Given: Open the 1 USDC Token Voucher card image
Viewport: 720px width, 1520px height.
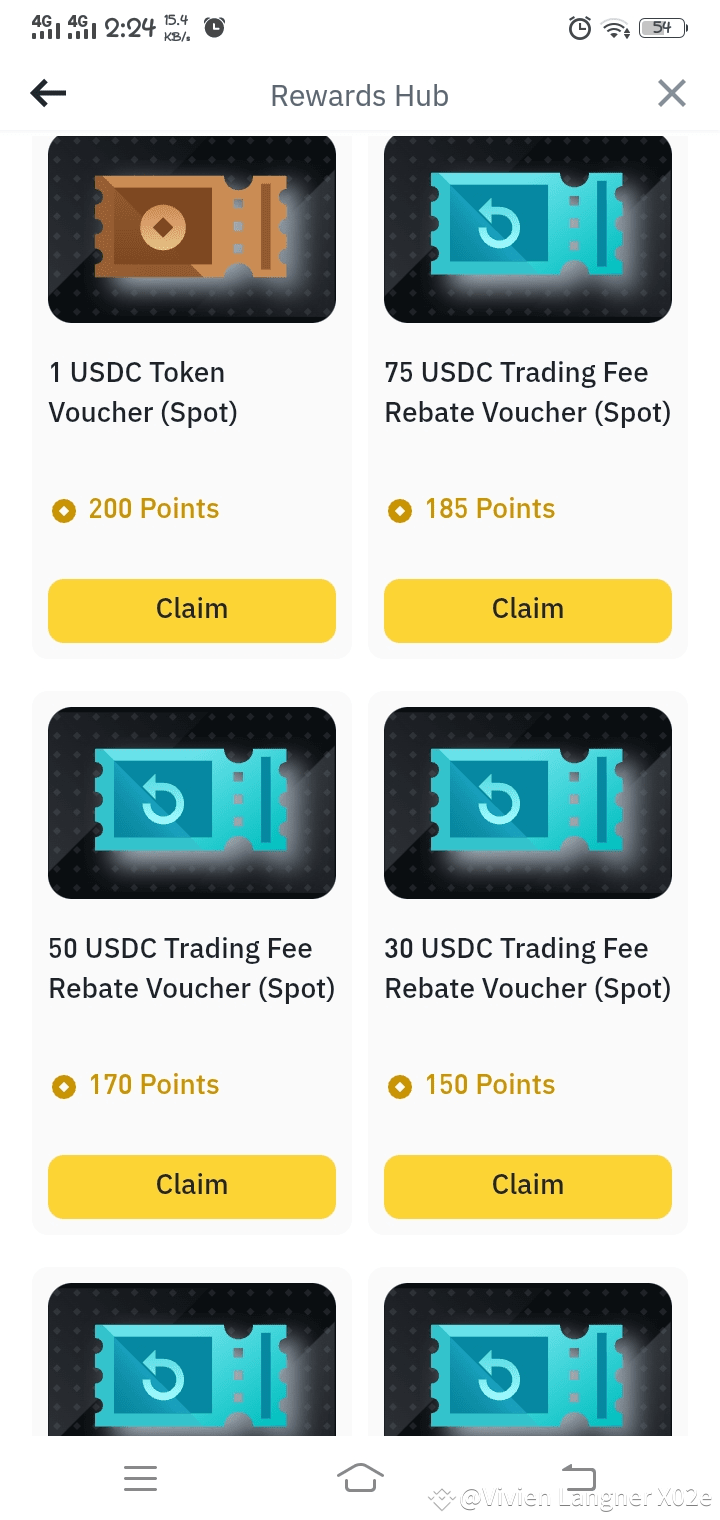Looking at the screenshot, I should click(x=192, y=229).
